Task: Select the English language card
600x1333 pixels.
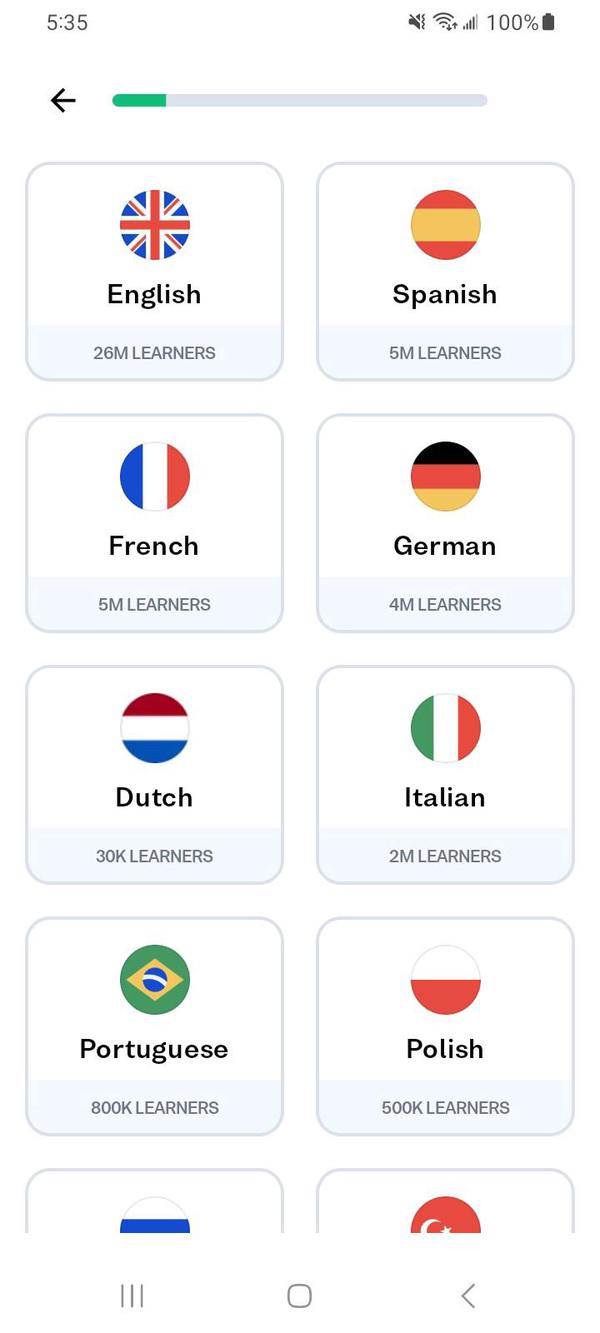Action: 154,271
